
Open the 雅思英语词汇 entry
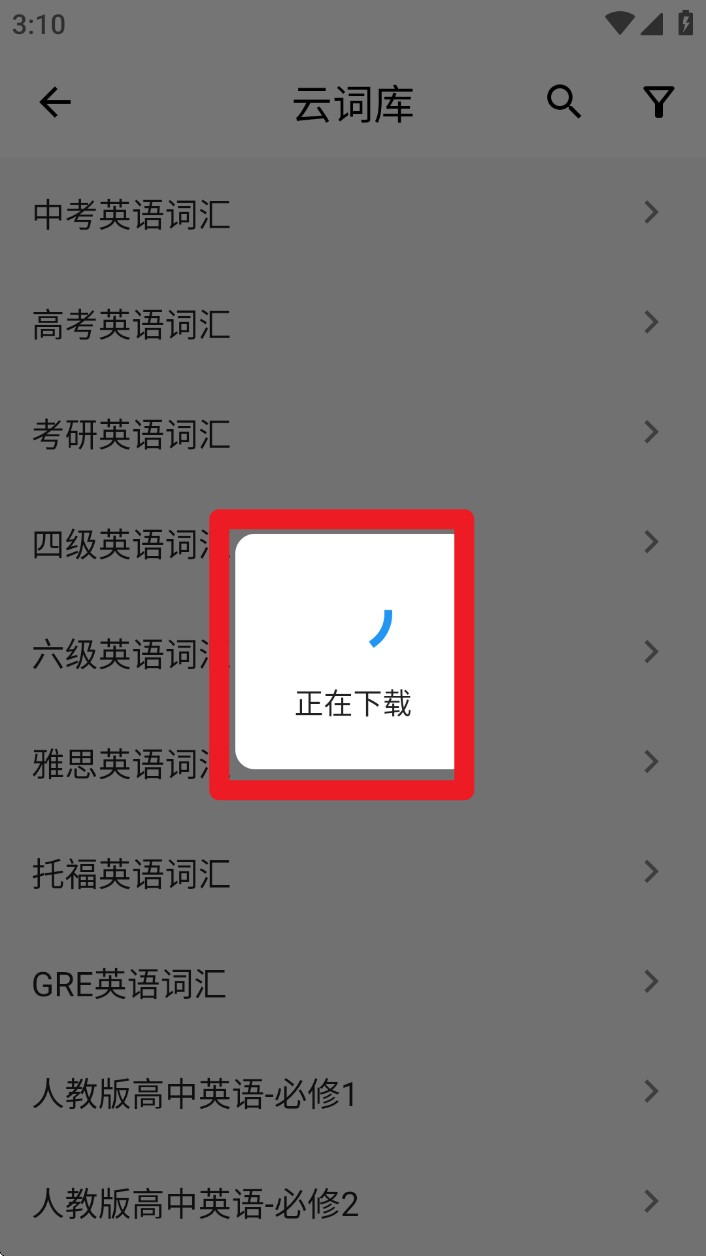tap(118, 764)
